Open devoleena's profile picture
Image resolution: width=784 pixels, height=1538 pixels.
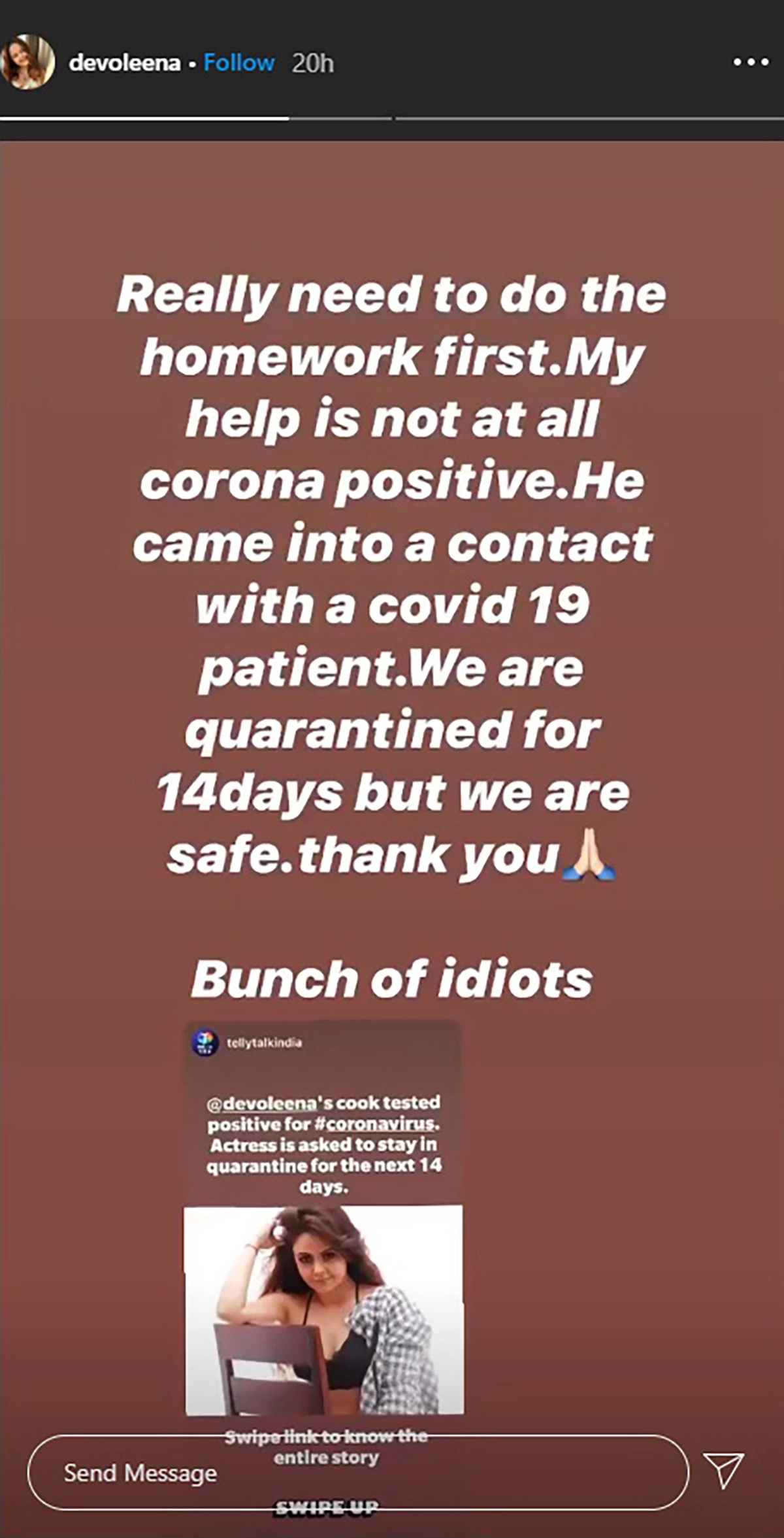pos(27,62)
